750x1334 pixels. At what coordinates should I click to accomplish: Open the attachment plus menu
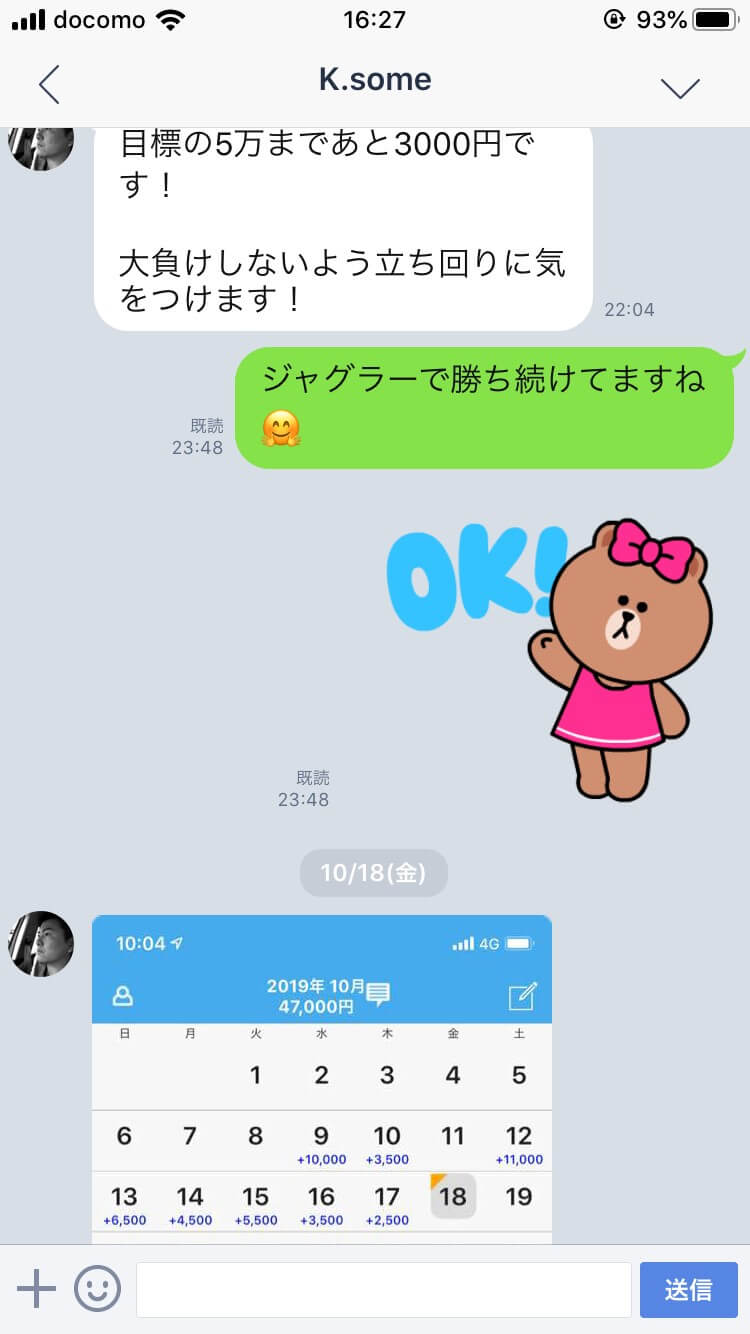pos(37,1289)
